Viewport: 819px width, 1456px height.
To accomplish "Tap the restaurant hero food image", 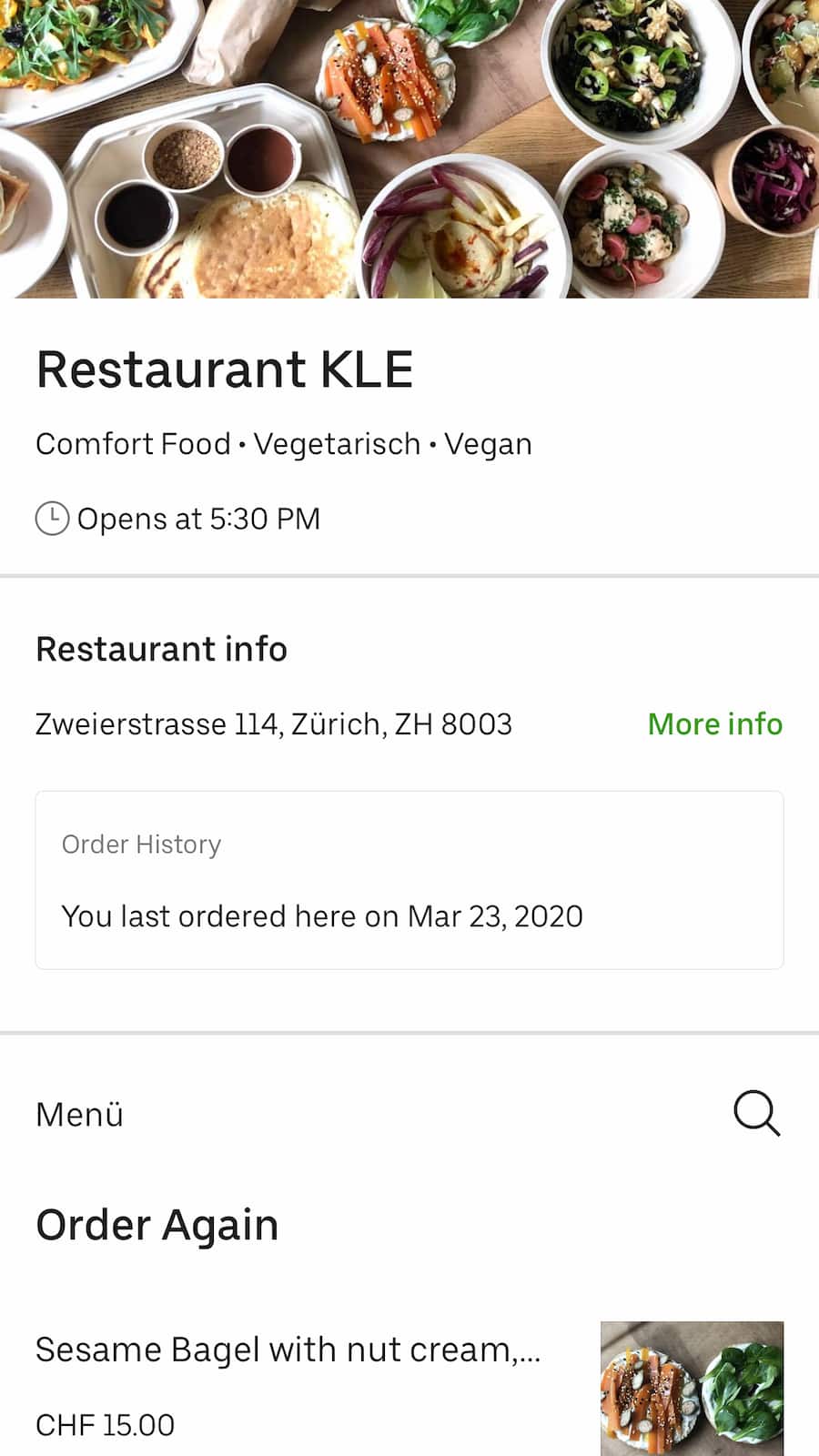I will point(409,150).
